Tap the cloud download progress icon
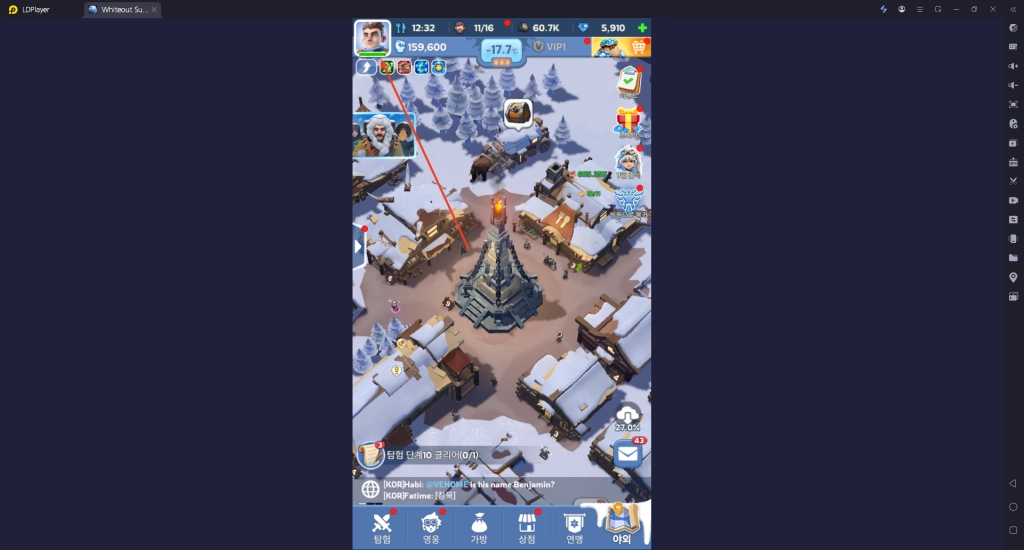This screenshot has width=1024, height=550. pyautogui.click(x=627, y=417)
